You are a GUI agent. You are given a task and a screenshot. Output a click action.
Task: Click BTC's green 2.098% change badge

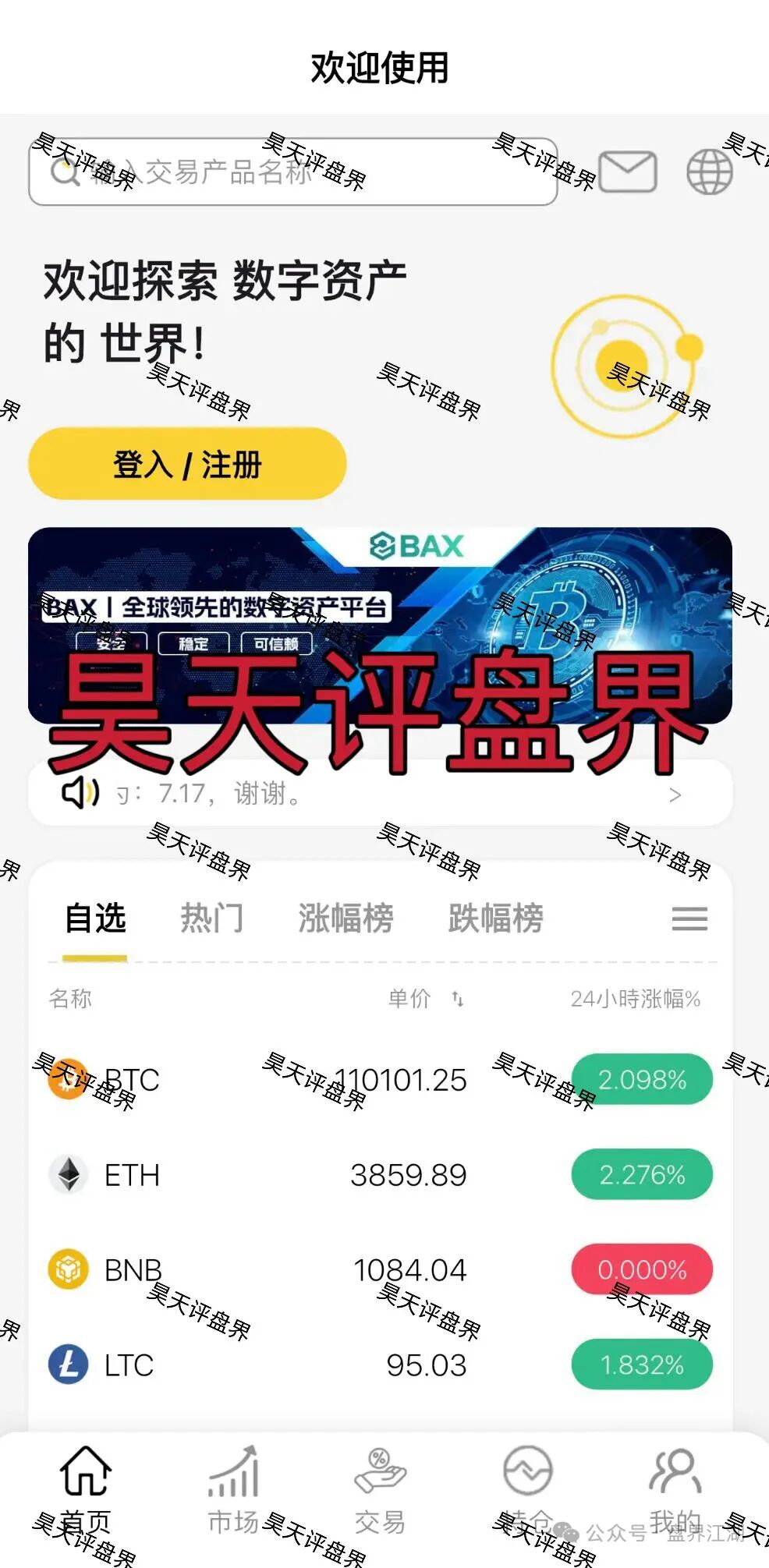(x=641, y=1078)
